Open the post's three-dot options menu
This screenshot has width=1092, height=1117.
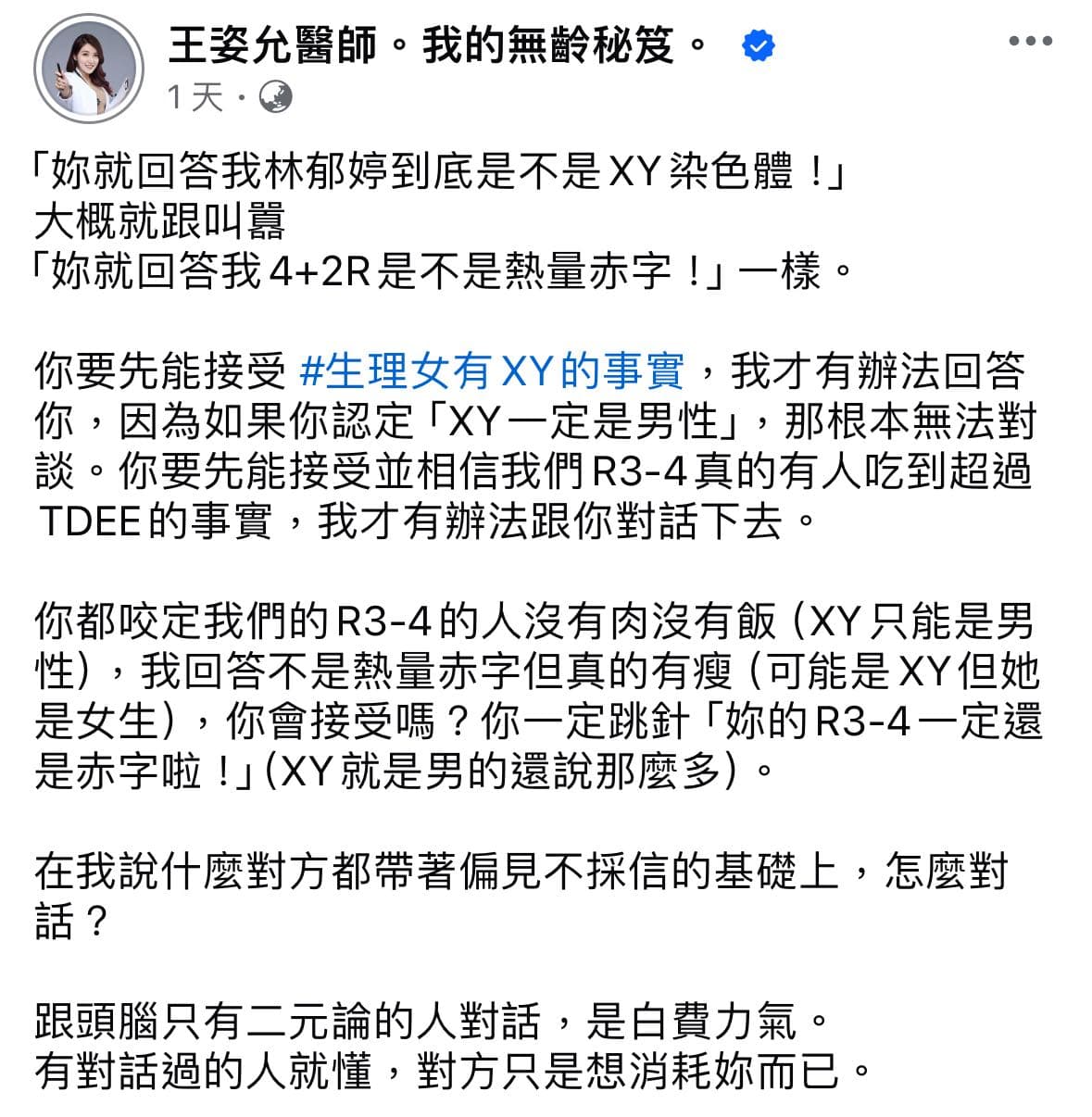click(1030, 42)
